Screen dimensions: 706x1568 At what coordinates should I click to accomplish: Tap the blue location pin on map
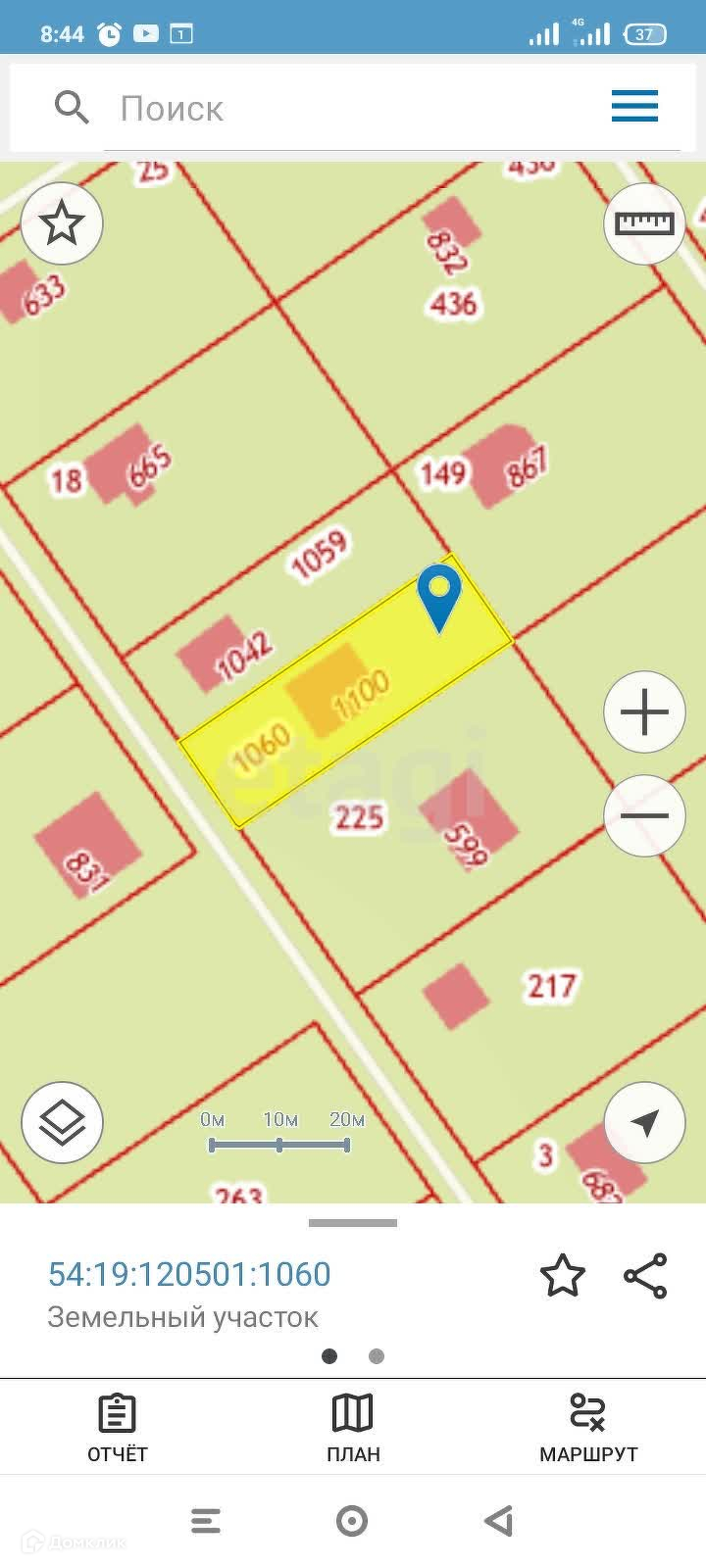tap(439, 595)
